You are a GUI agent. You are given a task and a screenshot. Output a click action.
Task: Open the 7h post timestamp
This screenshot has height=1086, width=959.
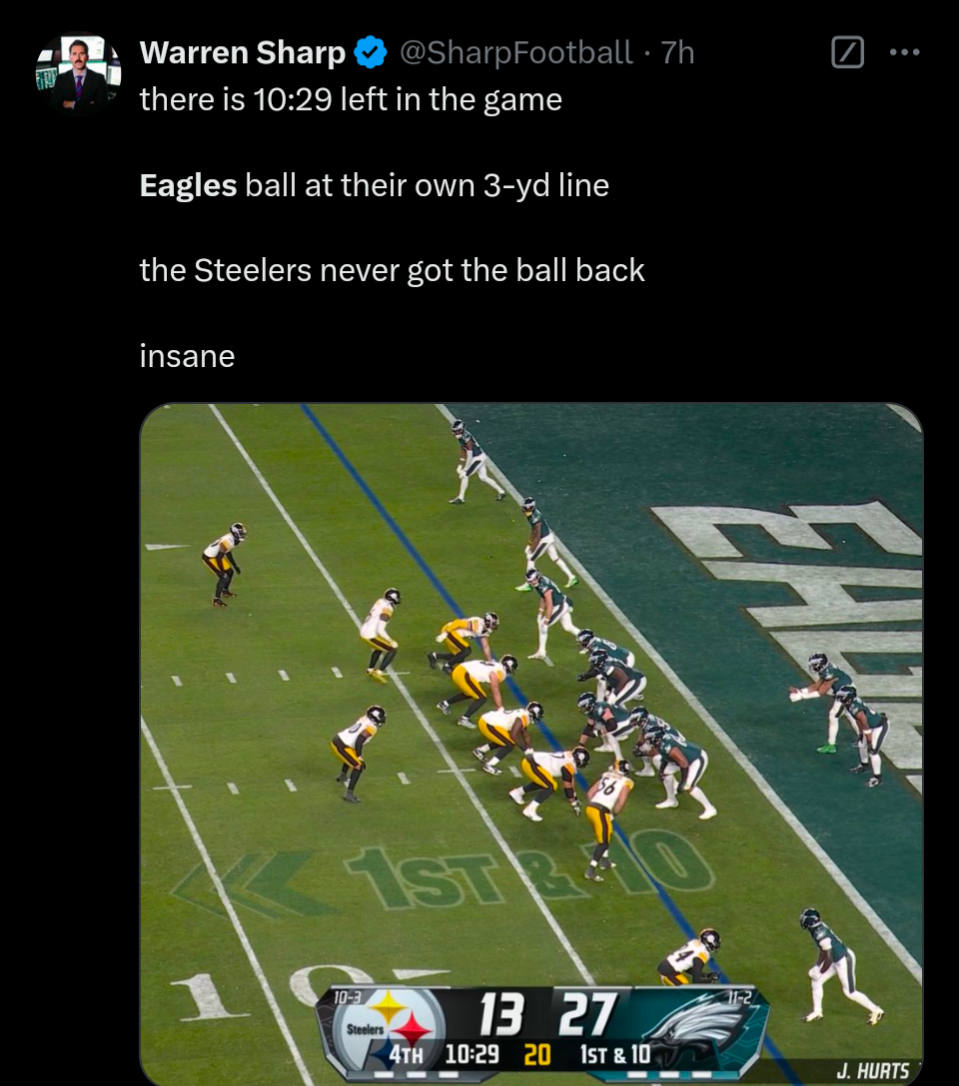coord(678,53)
